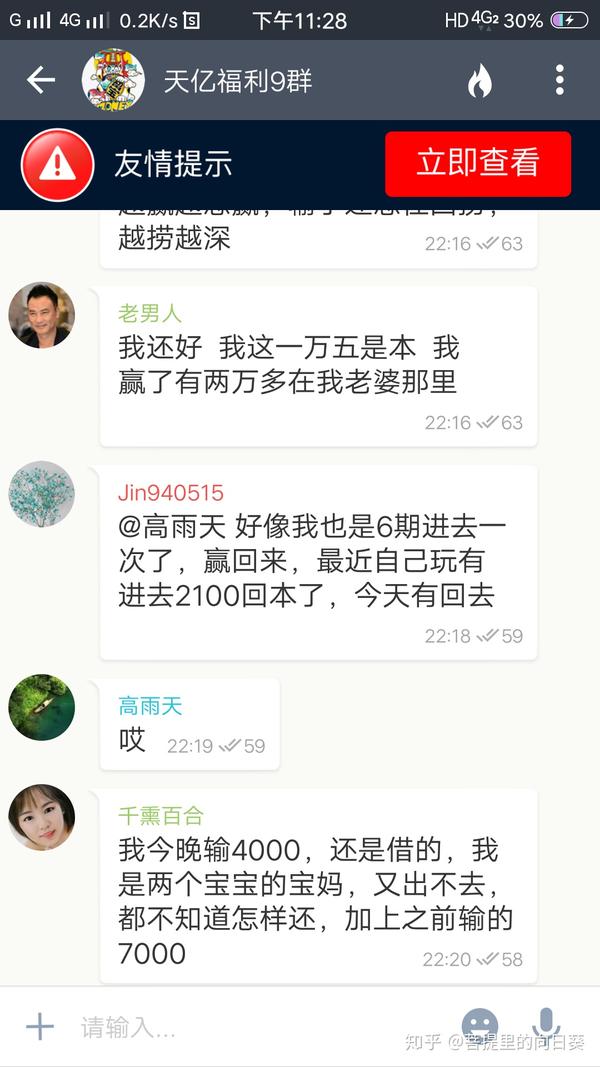View 老男人's profile avatar
The height and width of the screenshot is (1067, 600).
click(42, 315)
